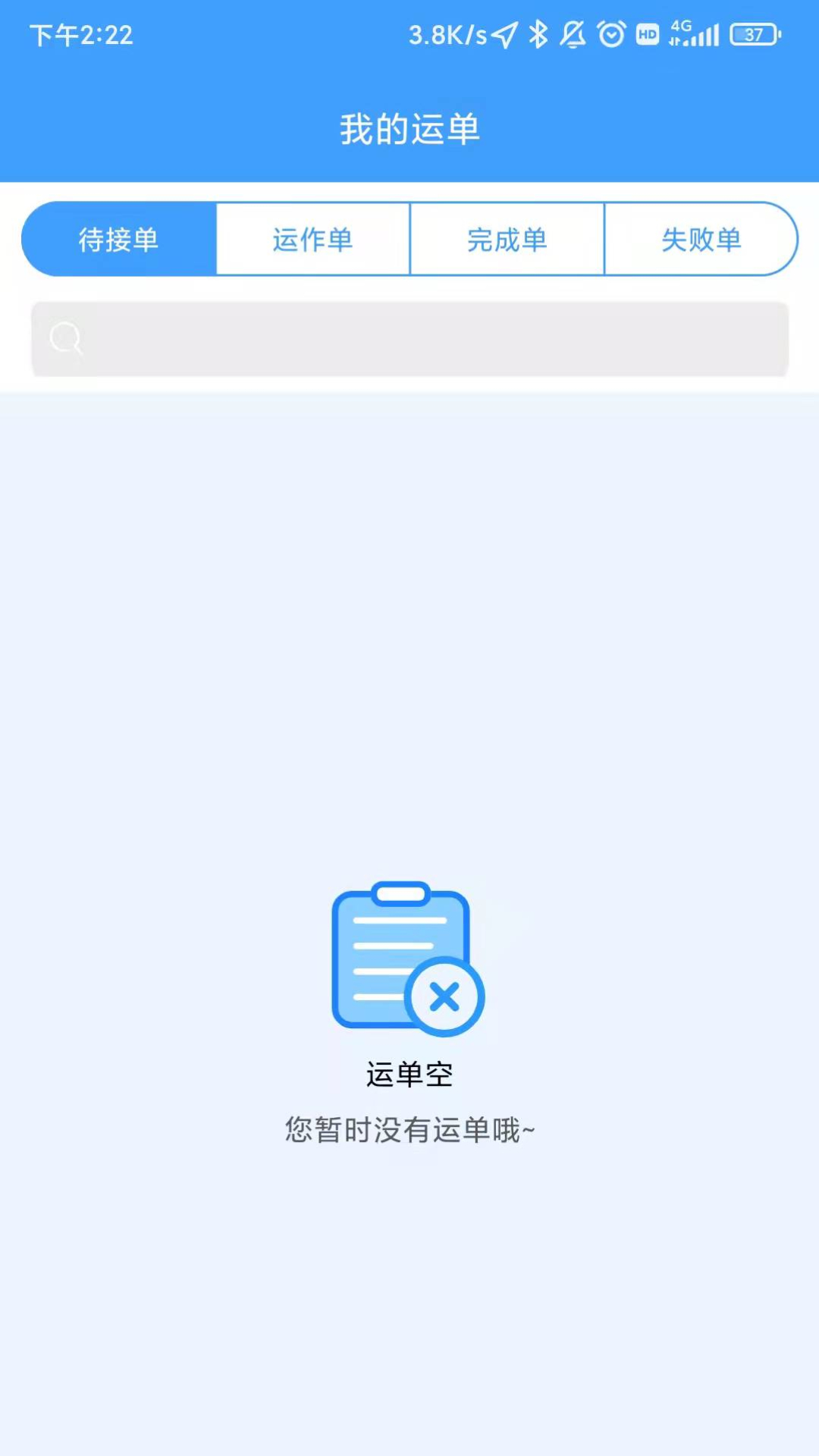The height and width of the screenshot is (1456, 819).
Task: Click the battery indicator showing 37
Action: [x=752, y=34]
